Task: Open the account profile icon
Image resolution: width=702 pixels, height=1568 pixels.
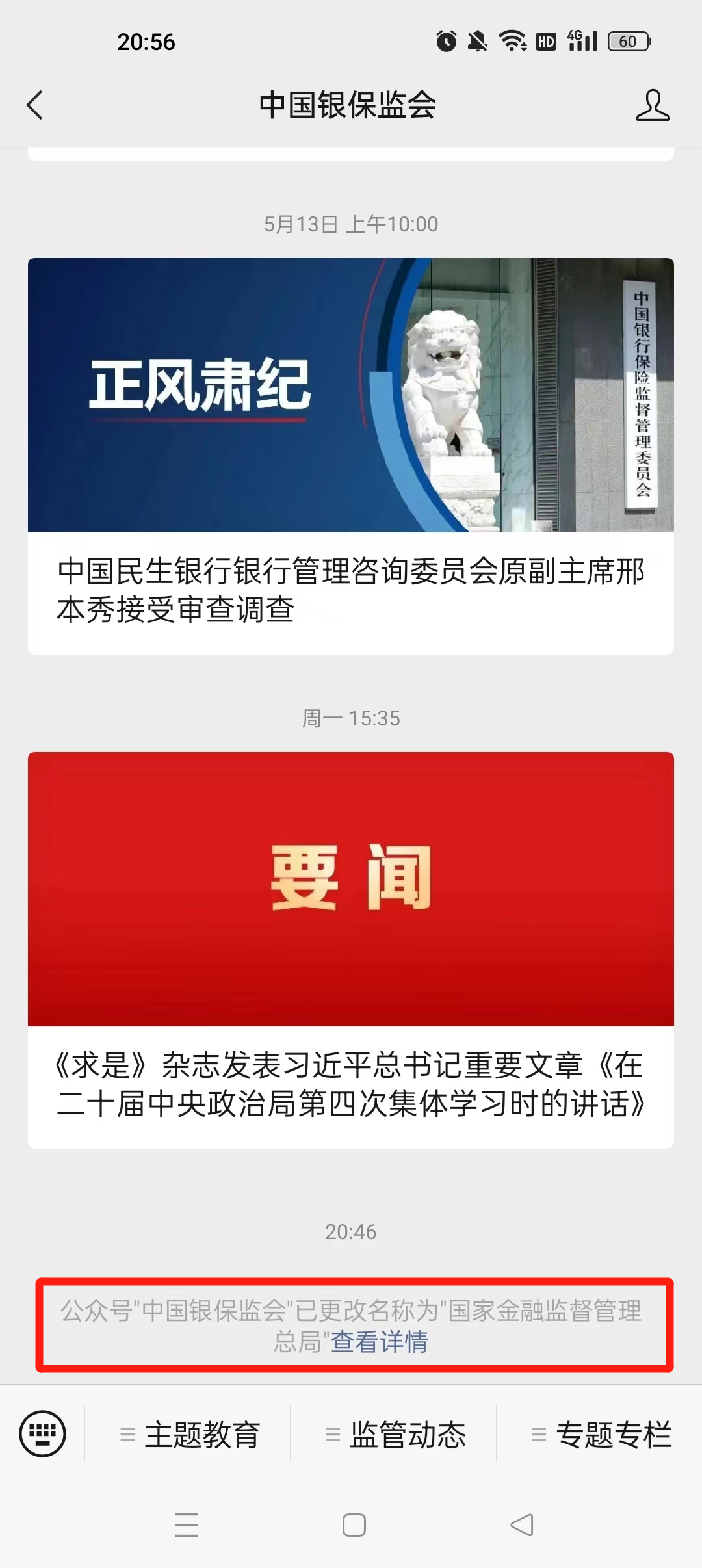Action: (x=653, y=105)
